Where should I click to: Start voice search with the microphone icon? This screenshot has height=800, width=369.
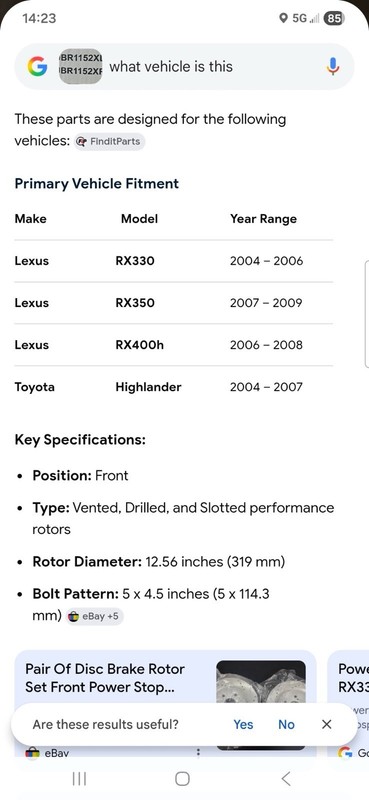[333, 67]
